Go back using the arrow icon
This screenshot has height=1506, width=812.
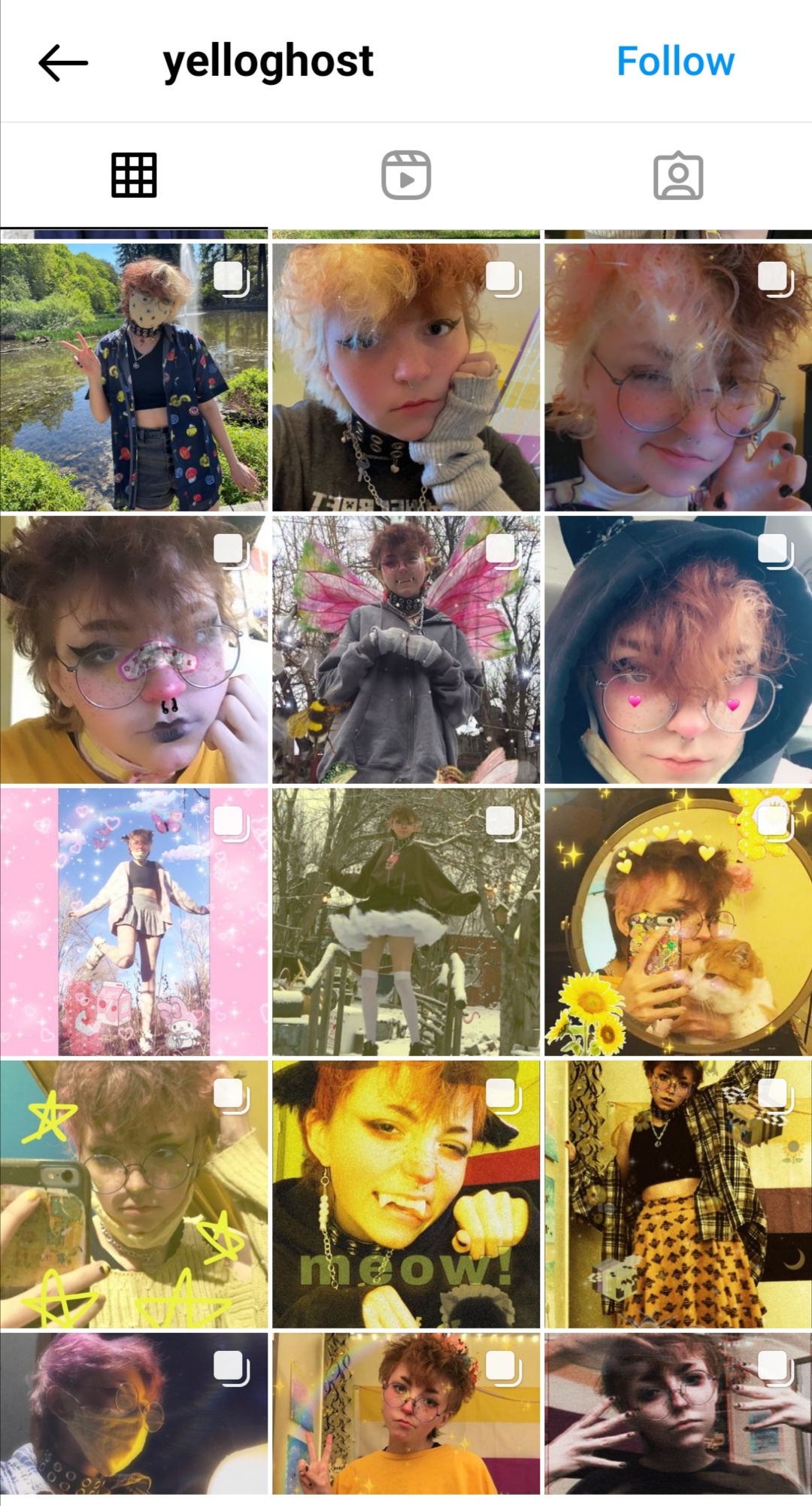tap(63, 62)
